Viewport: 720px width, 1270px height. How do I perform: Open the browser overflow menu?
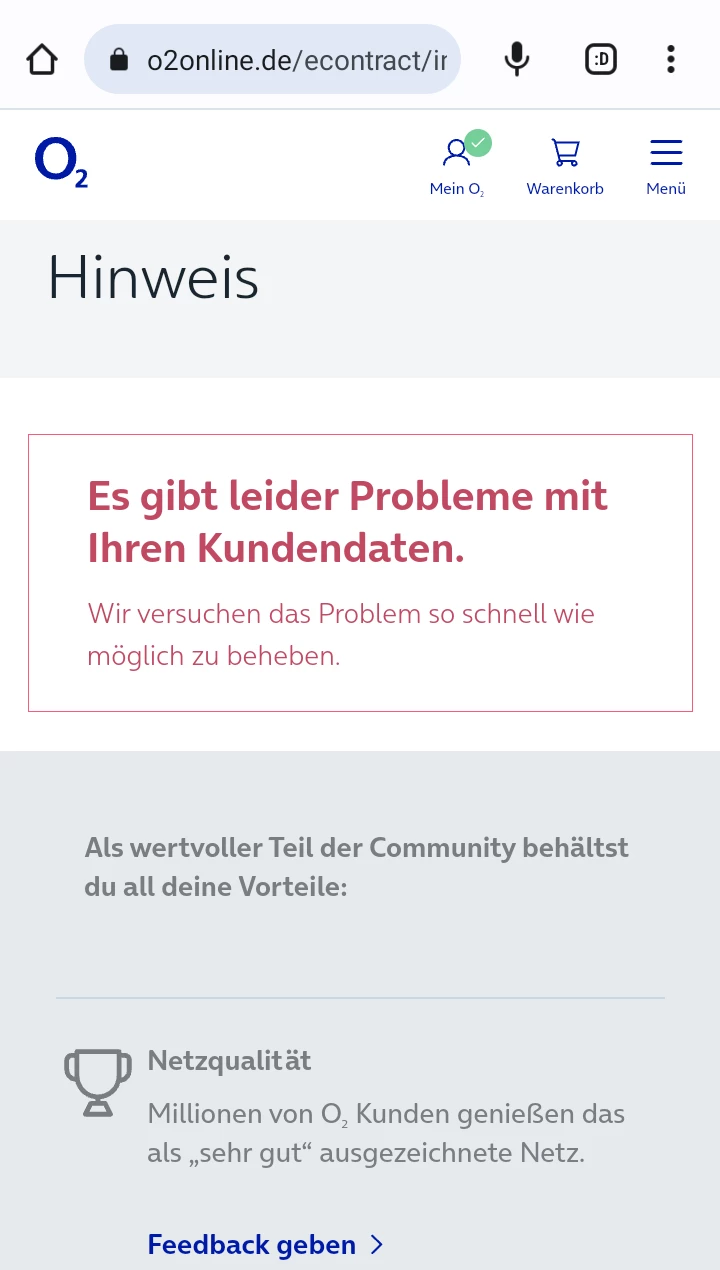pos(670,60)
